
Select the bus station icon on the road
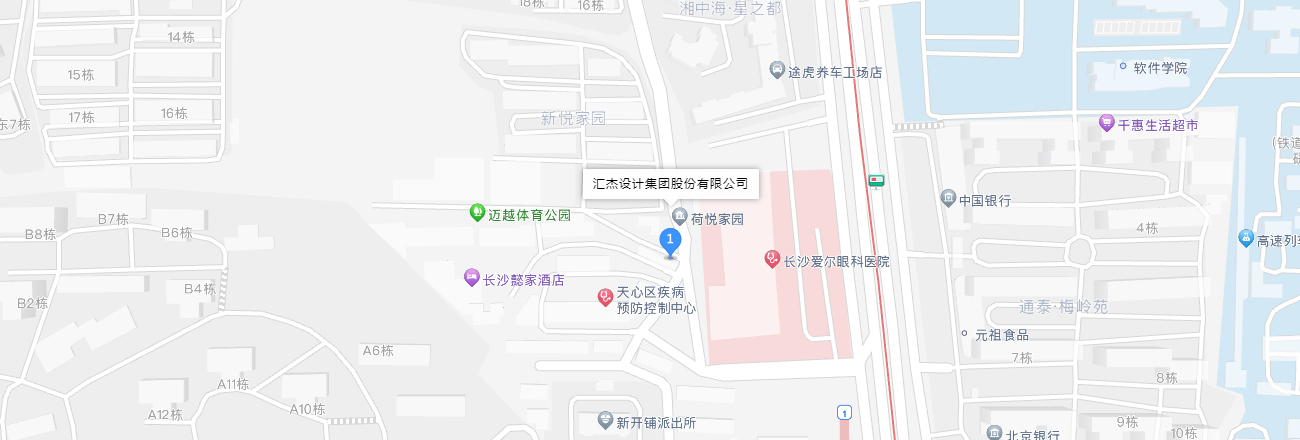tap(877, 182)
